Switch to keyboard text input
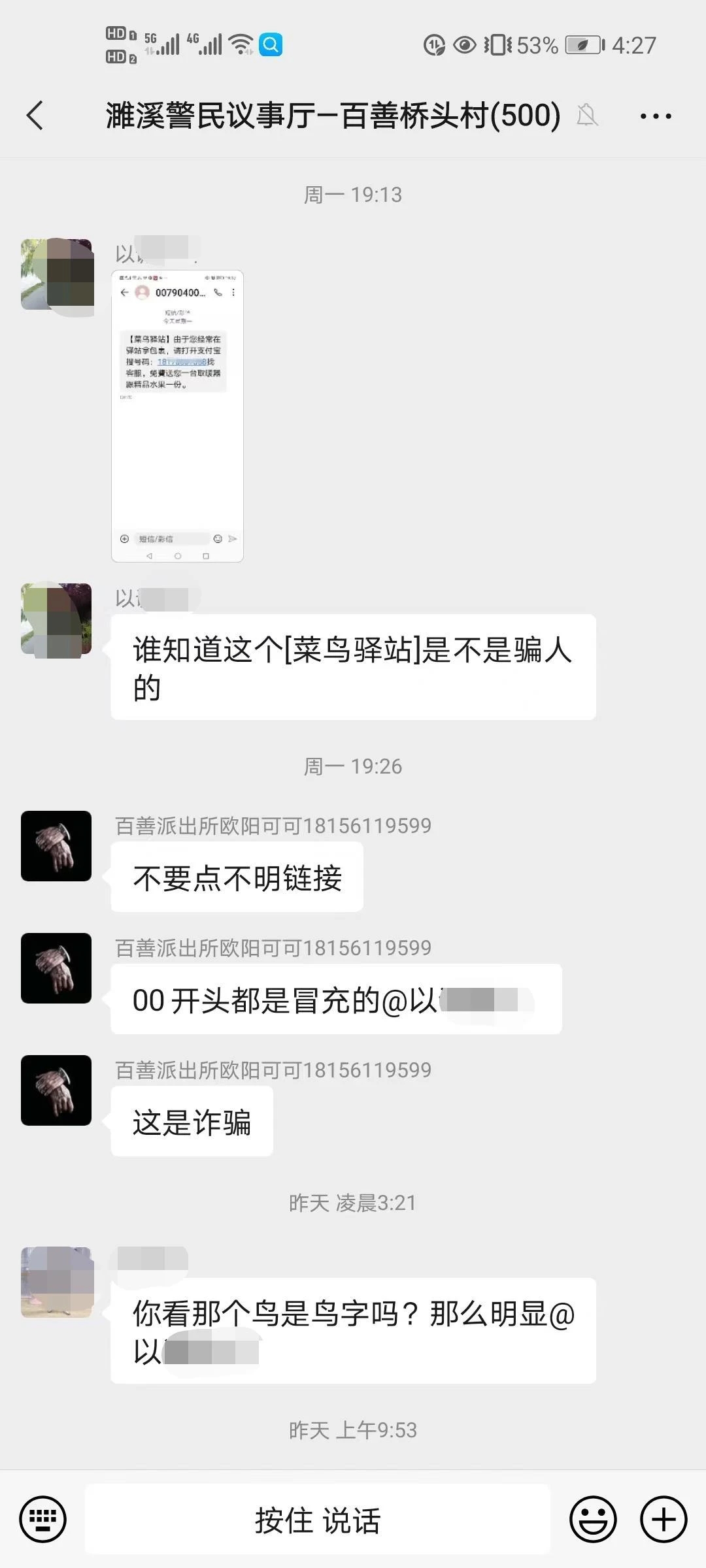Image resolution: width=706 pixels, height=1568 pixels. click(x=43, y=1520)
